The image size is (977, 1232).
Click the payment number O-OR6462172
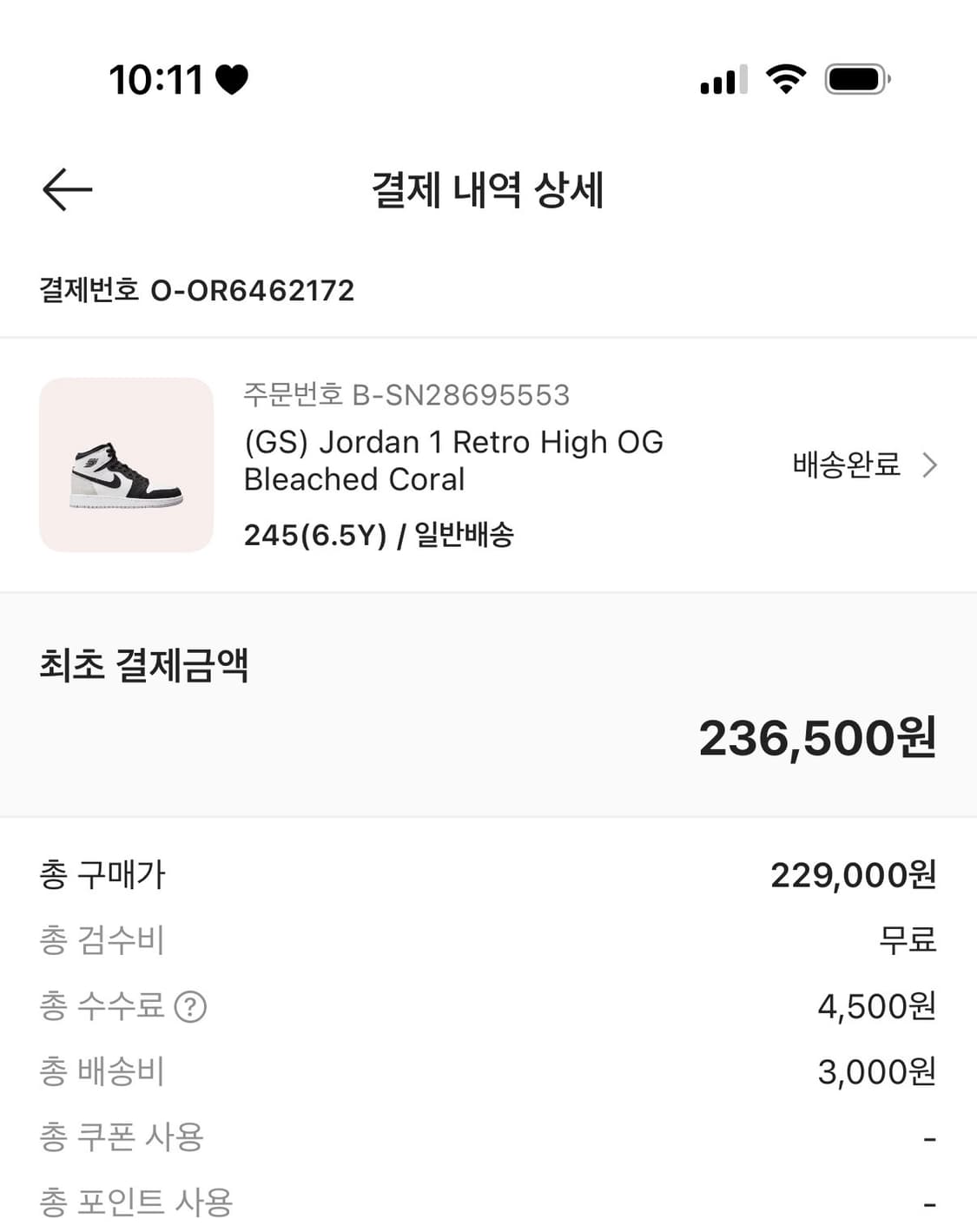coord(253,291)
